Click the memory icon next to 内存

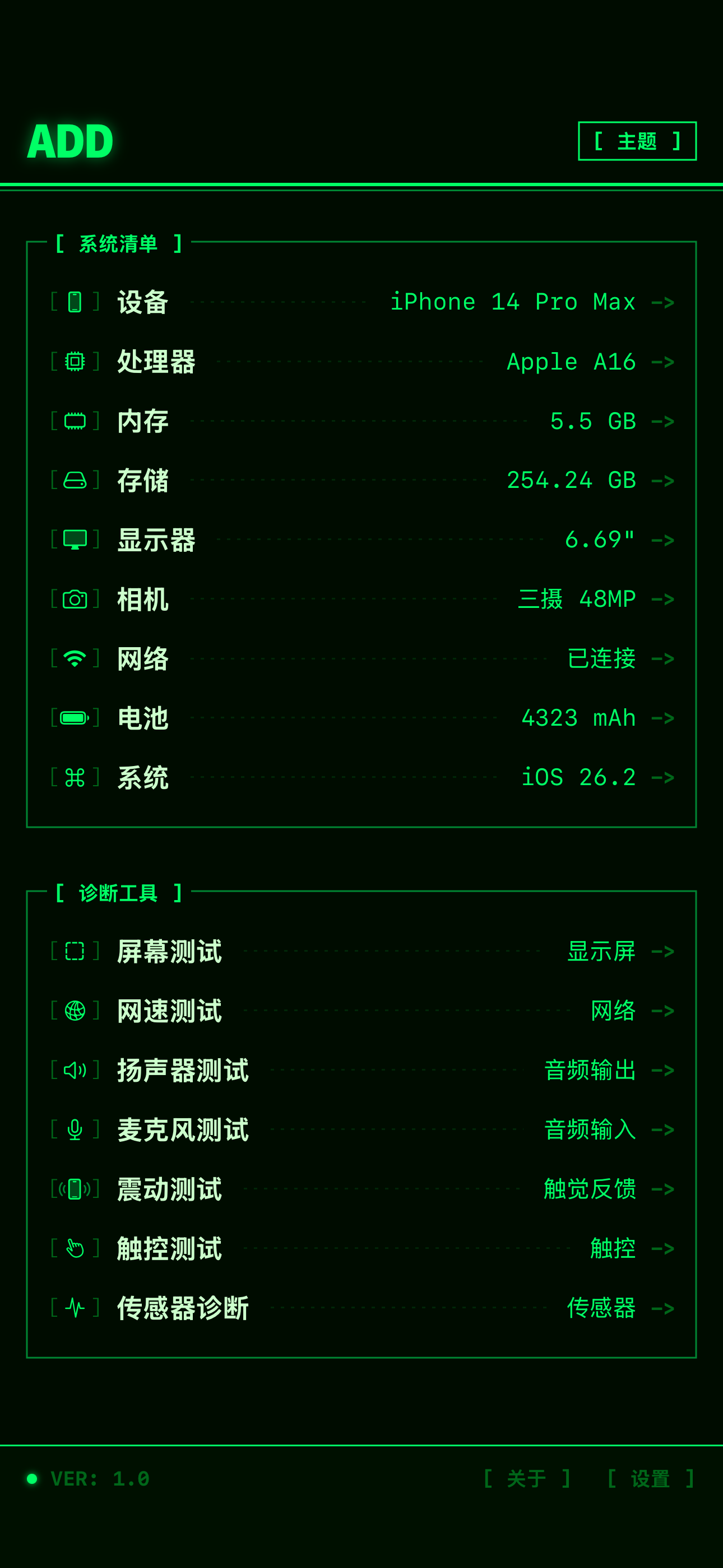point(74,421)
